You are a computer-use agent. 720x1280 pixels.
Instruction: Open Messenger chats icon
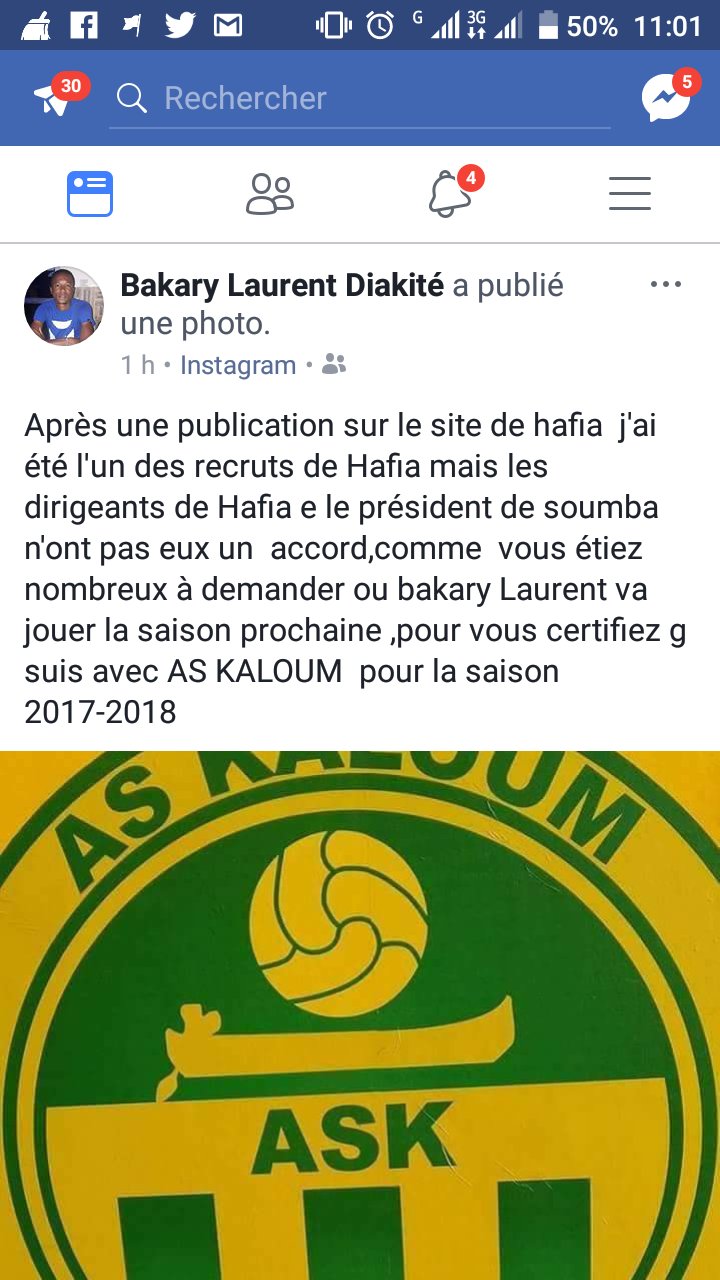[x=665, y=98]
